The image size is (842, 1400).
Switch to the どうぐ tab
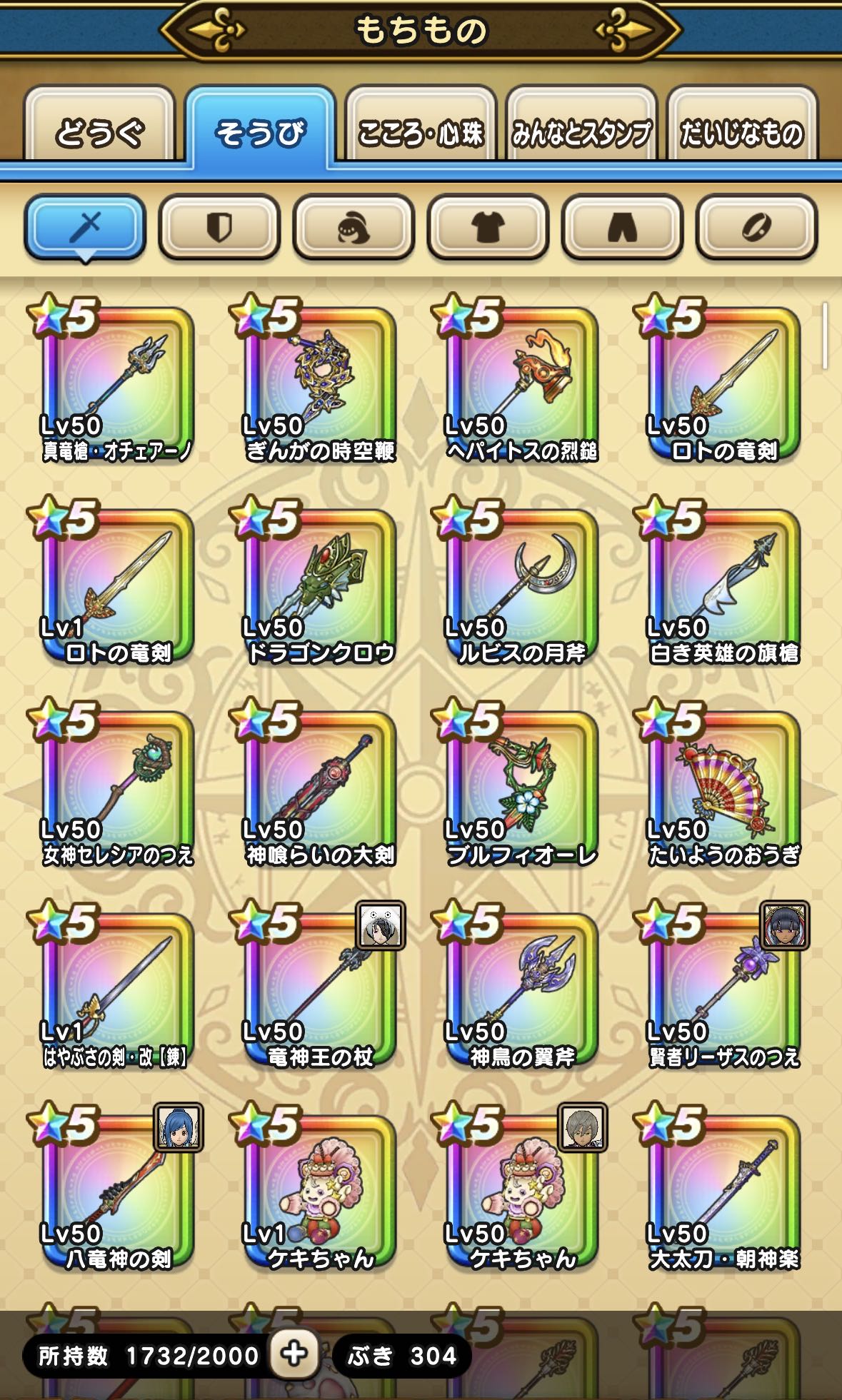(x=99, y=129)
